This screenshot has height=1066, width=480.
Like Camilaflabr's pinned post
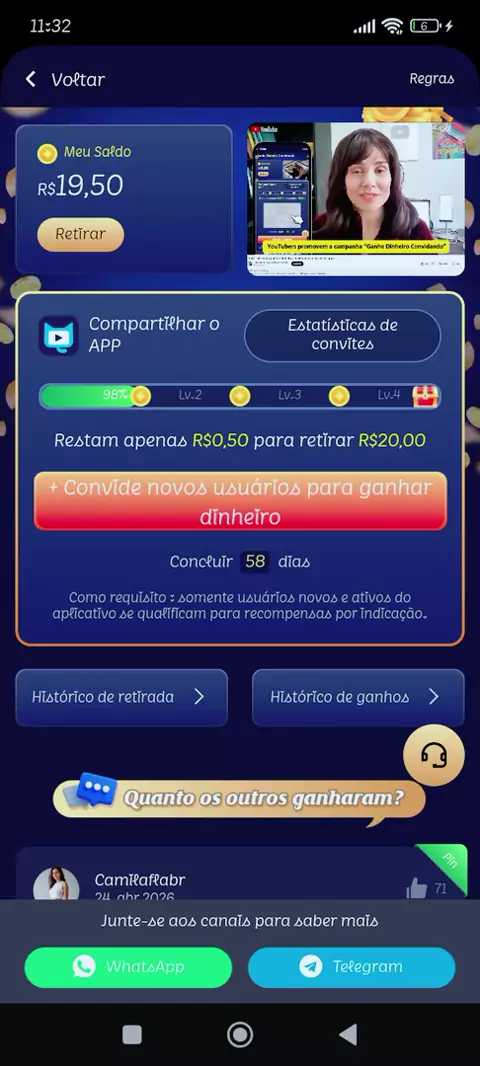point(417,888)
